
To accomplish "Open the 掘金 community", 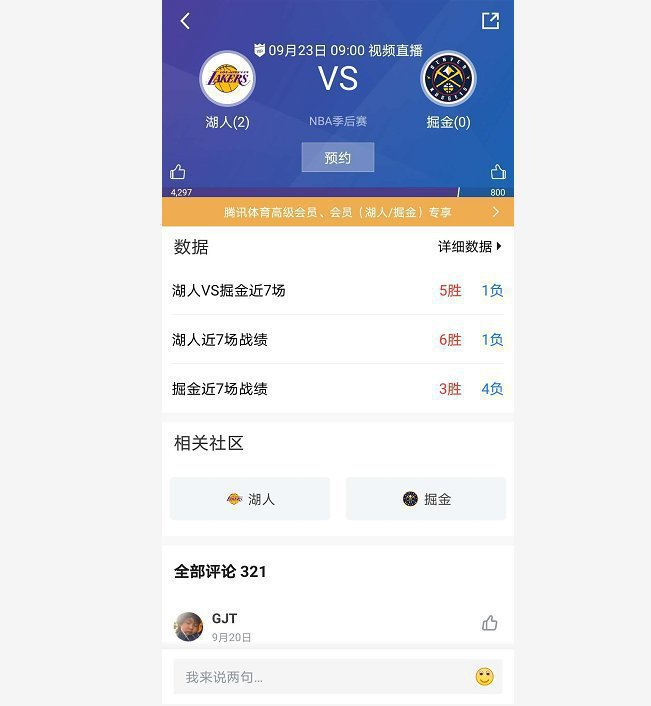I will (x=426, y=498).
